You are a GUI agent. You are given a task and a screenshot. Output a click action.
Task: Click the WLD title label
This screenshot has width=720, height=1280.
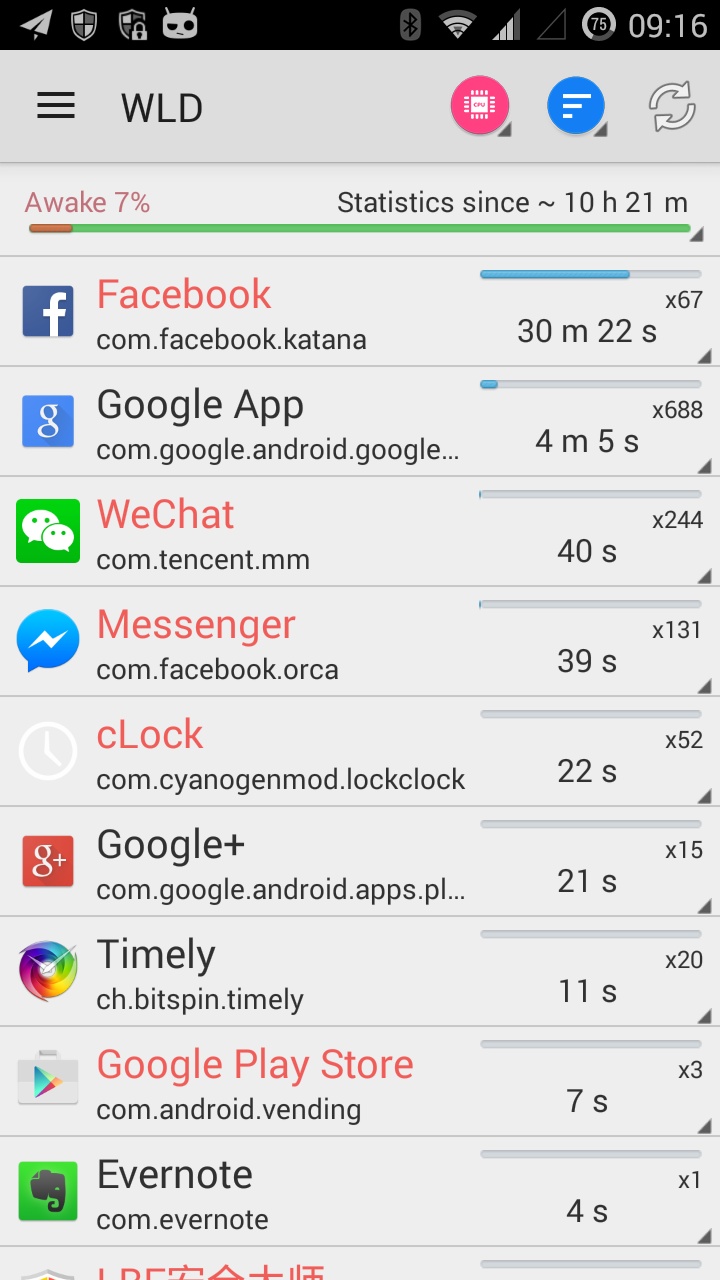click(161, 107)
